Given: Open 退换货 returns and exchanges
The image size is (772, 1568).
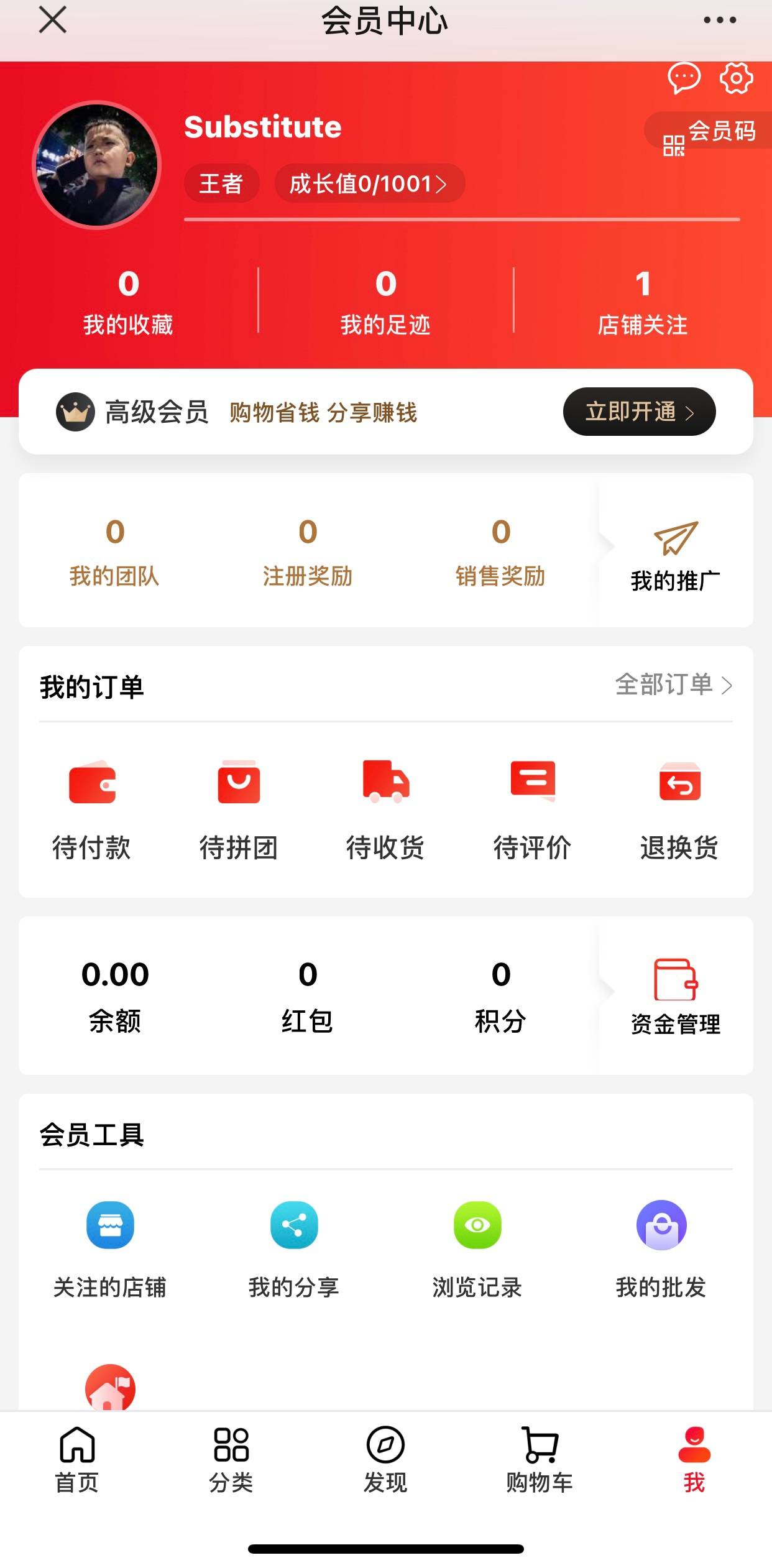Looking at the screenshot, I should tap(679, 808).
